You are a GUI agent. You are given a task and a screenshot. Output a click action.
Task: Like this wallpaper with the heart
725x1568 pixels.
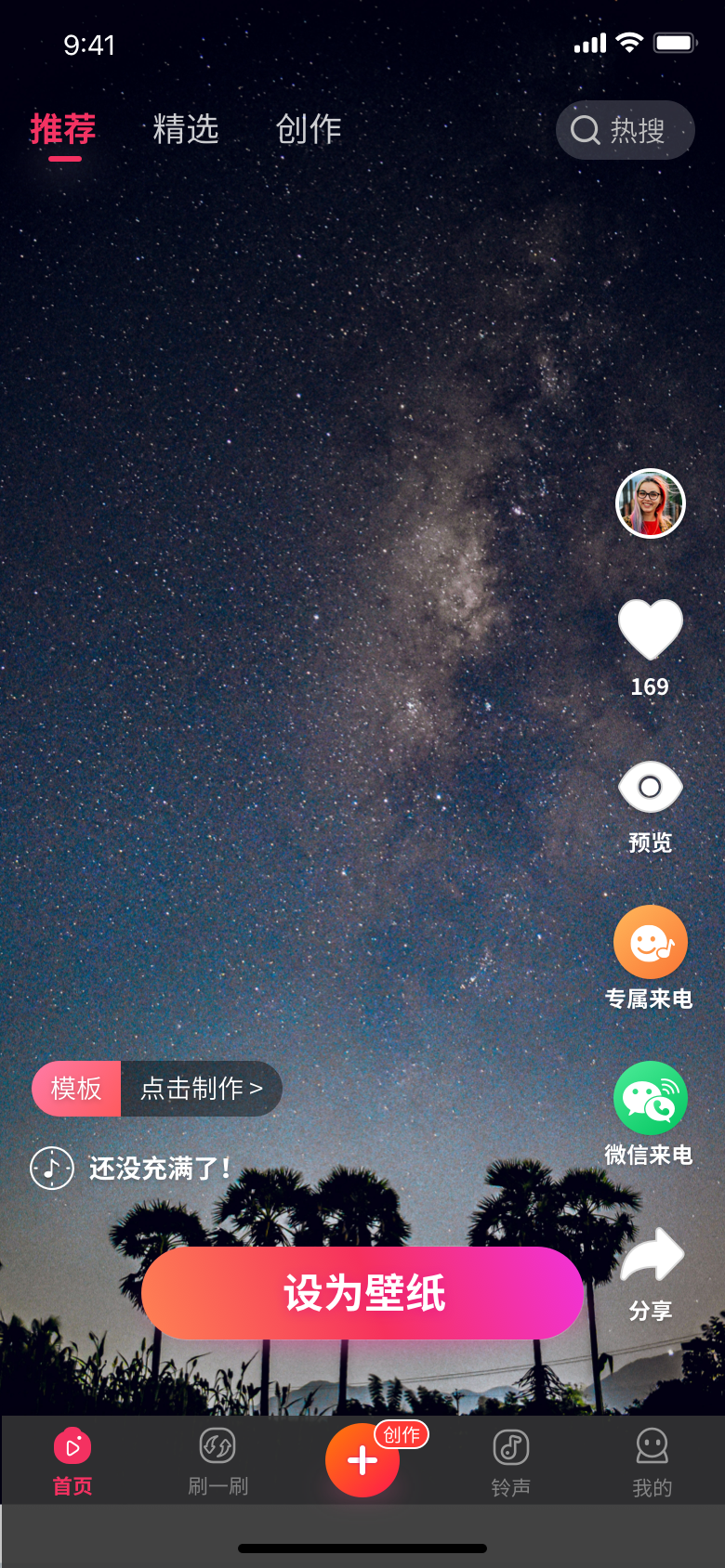click(651, 630)
